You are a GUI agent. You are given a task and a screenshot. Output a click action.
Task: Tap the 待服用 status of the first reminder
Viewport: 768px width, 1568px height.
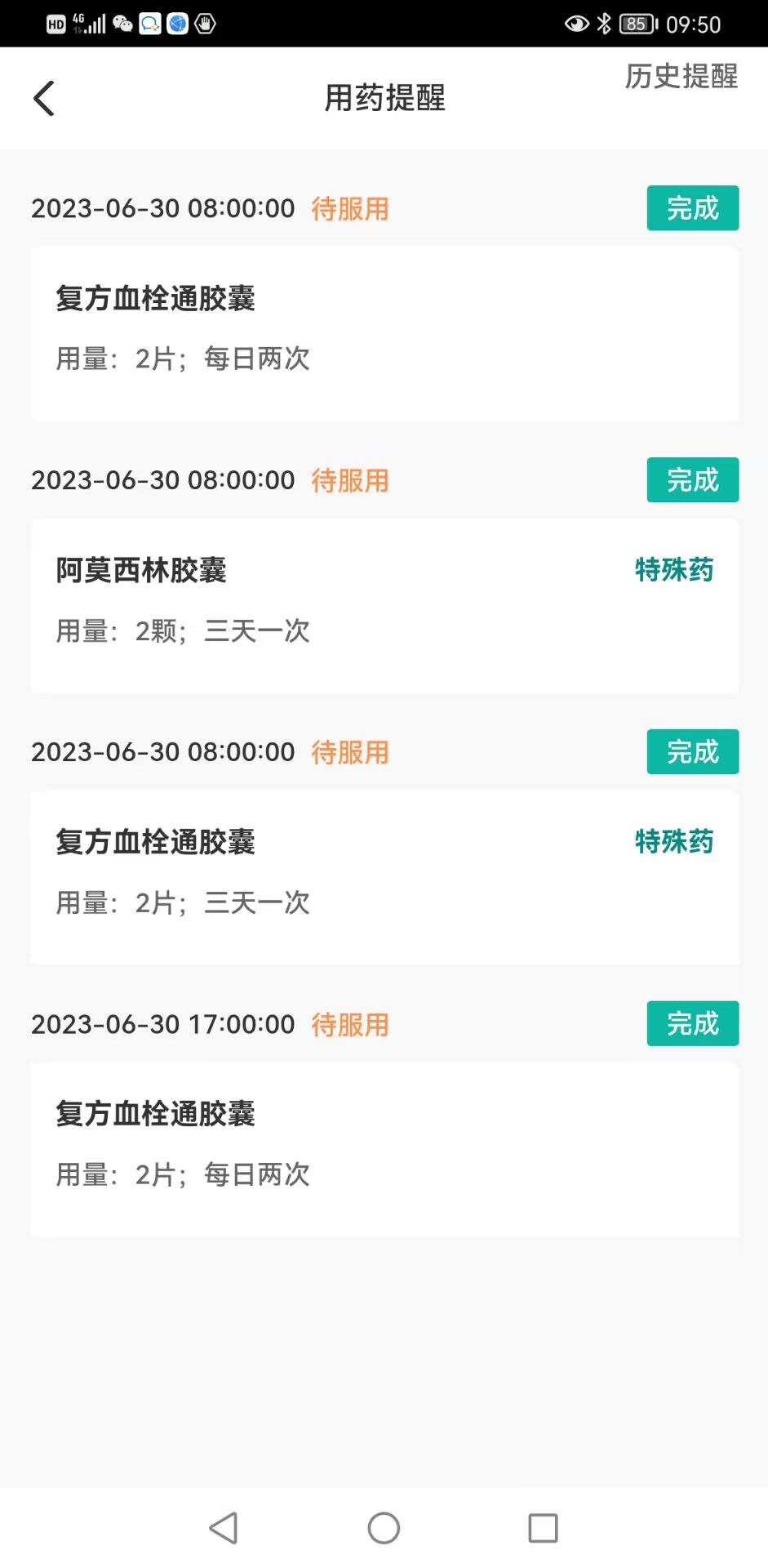point(349,209)
